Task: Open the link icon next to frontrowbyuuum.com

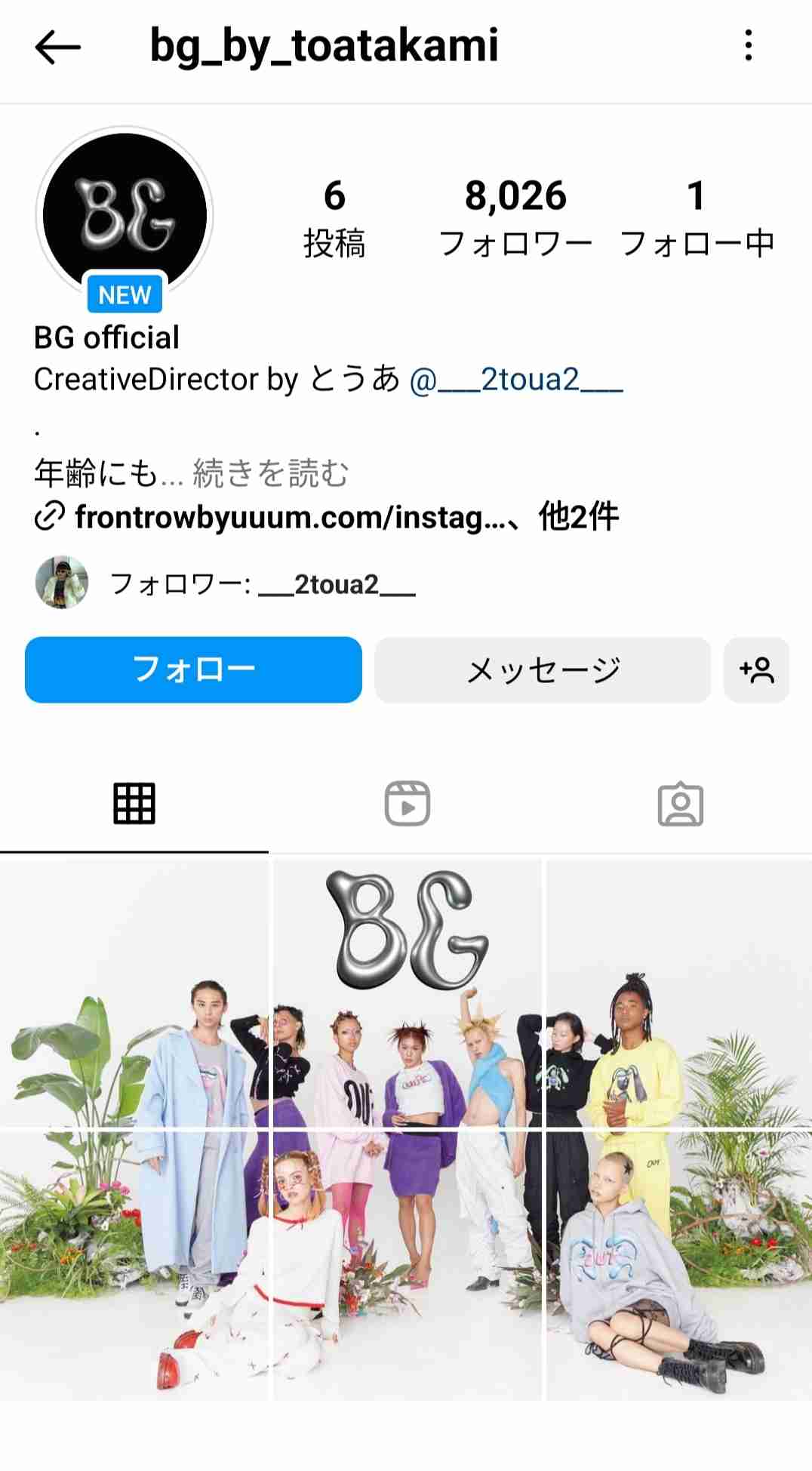Action: [48, 517]
